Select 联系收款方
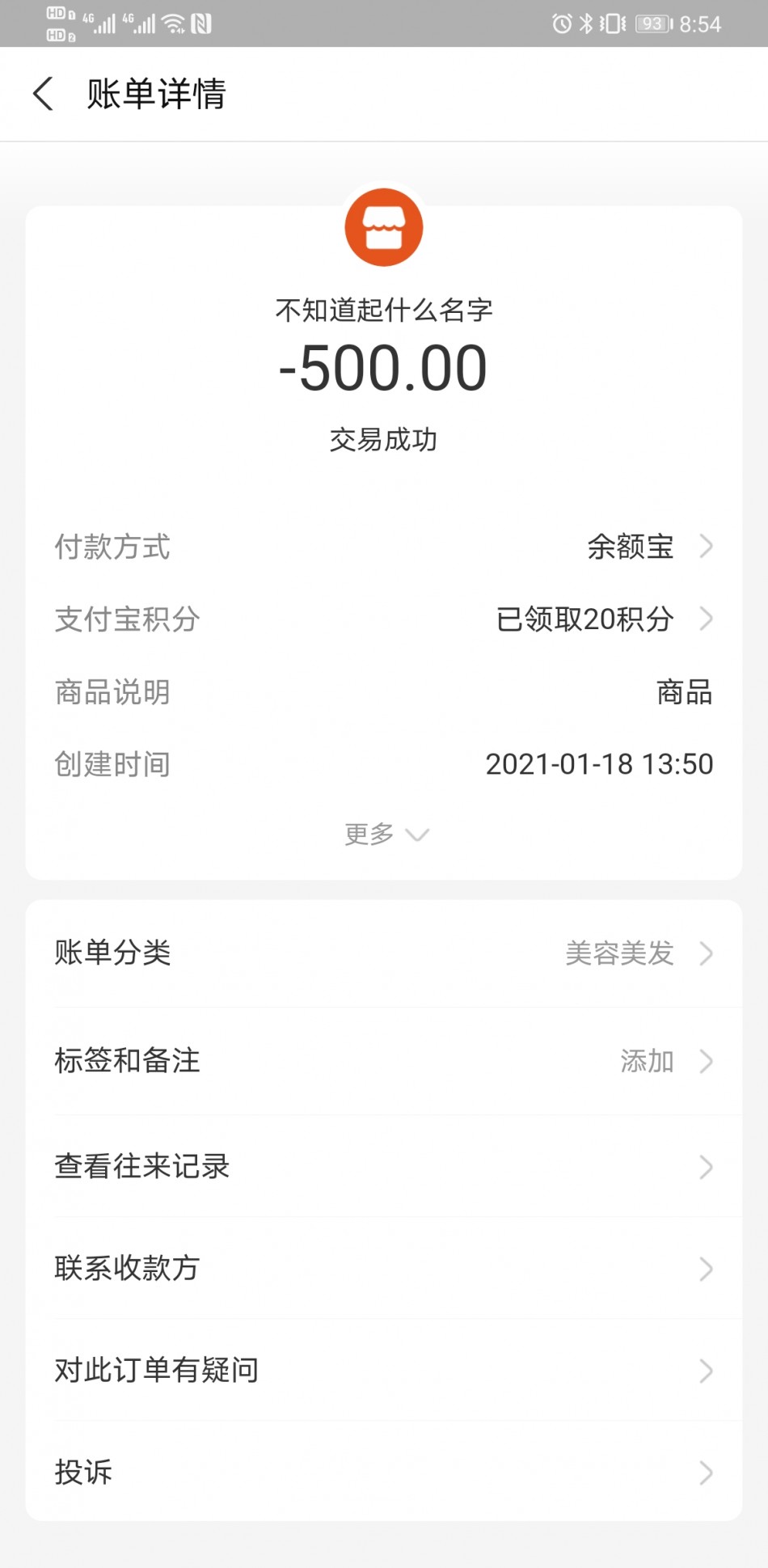The width and height of the screenshot is (768, 1568). pos(384,1268)
